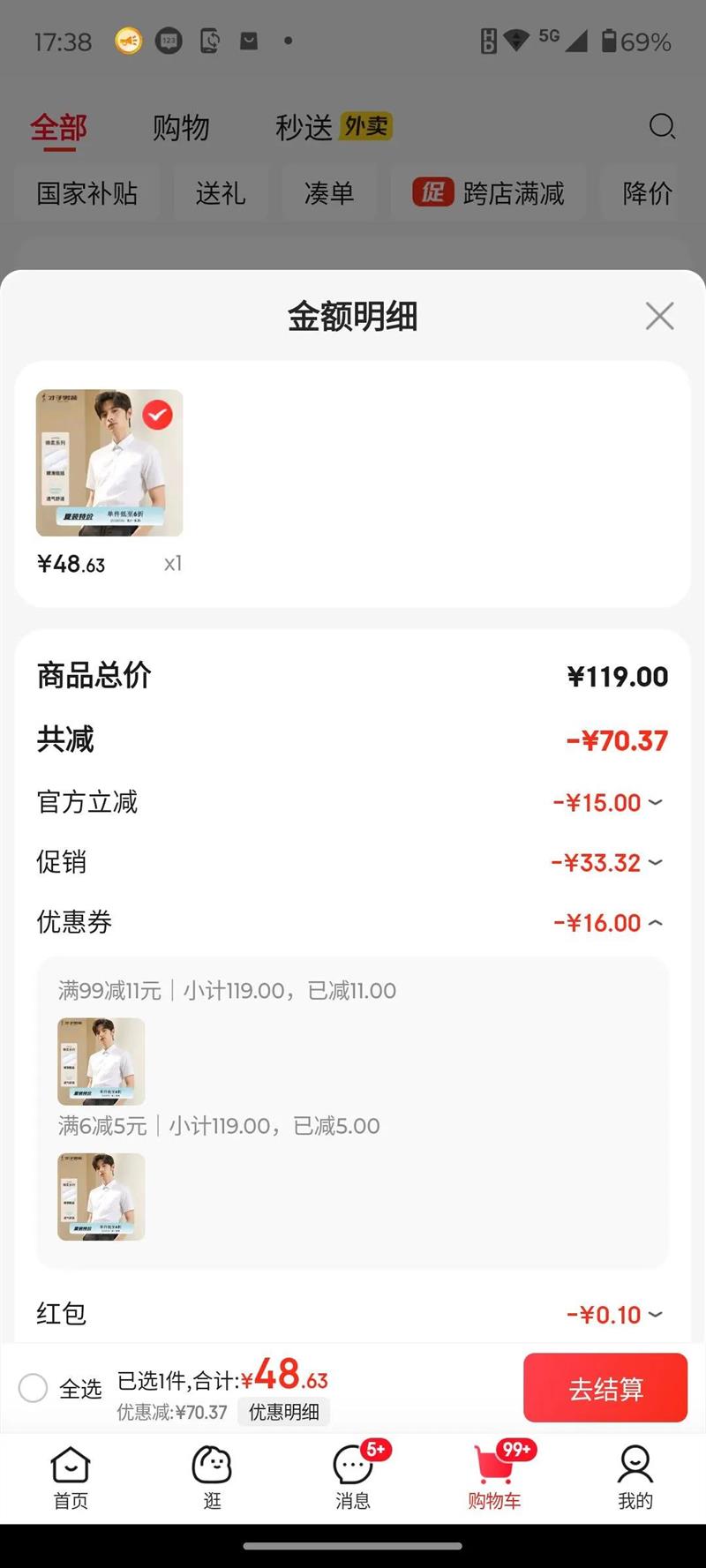The width and height of the screenshot is (706, 1568).
Task: Go to the 首页 tab
Action: (x=71, y=1478)
